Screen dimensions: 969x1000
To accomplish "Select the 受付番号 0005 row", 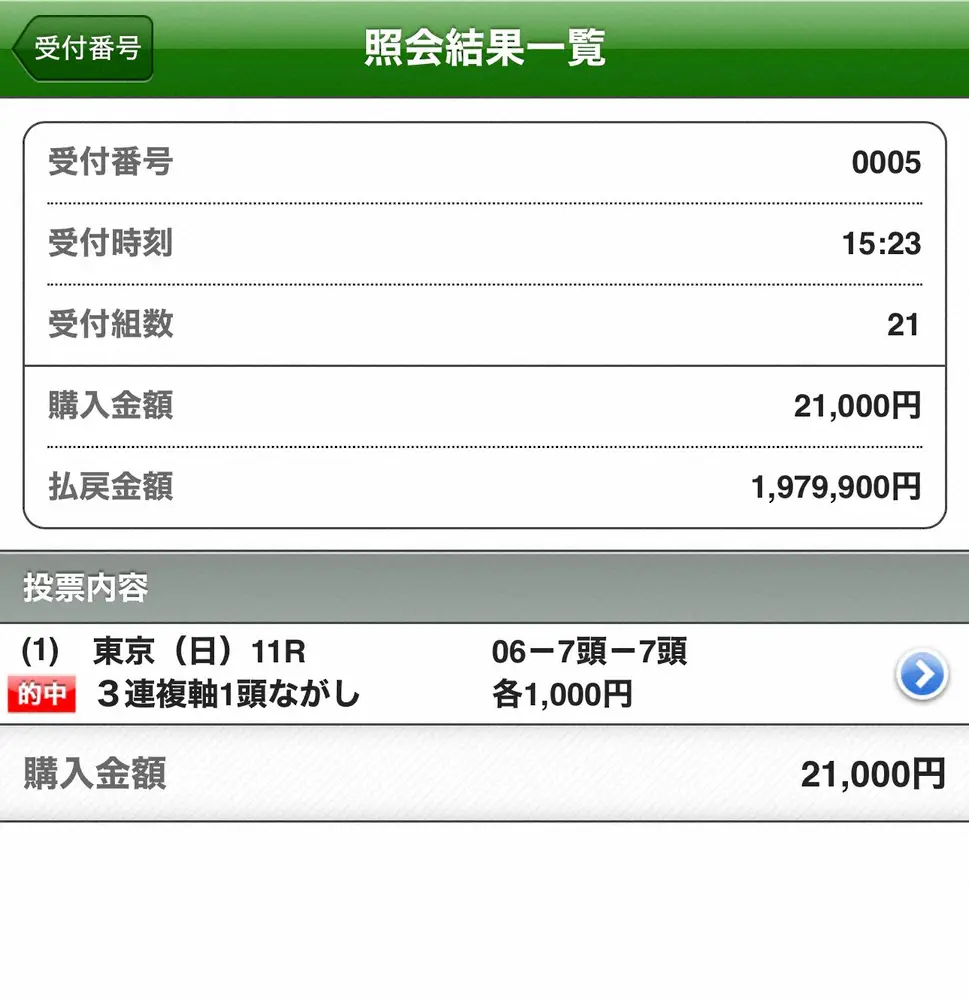I will [484, 163].
